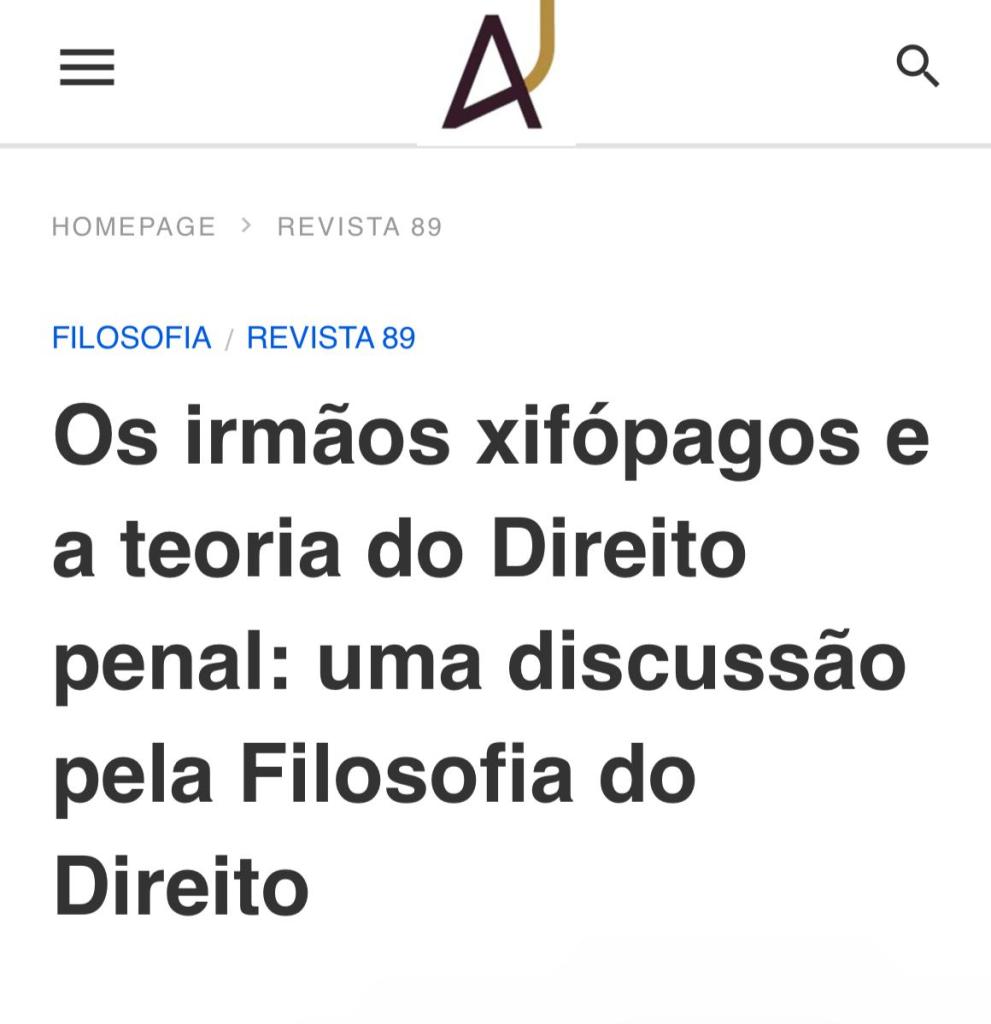
Task: Open the search magnifier icon
Action: pos(916,67)
